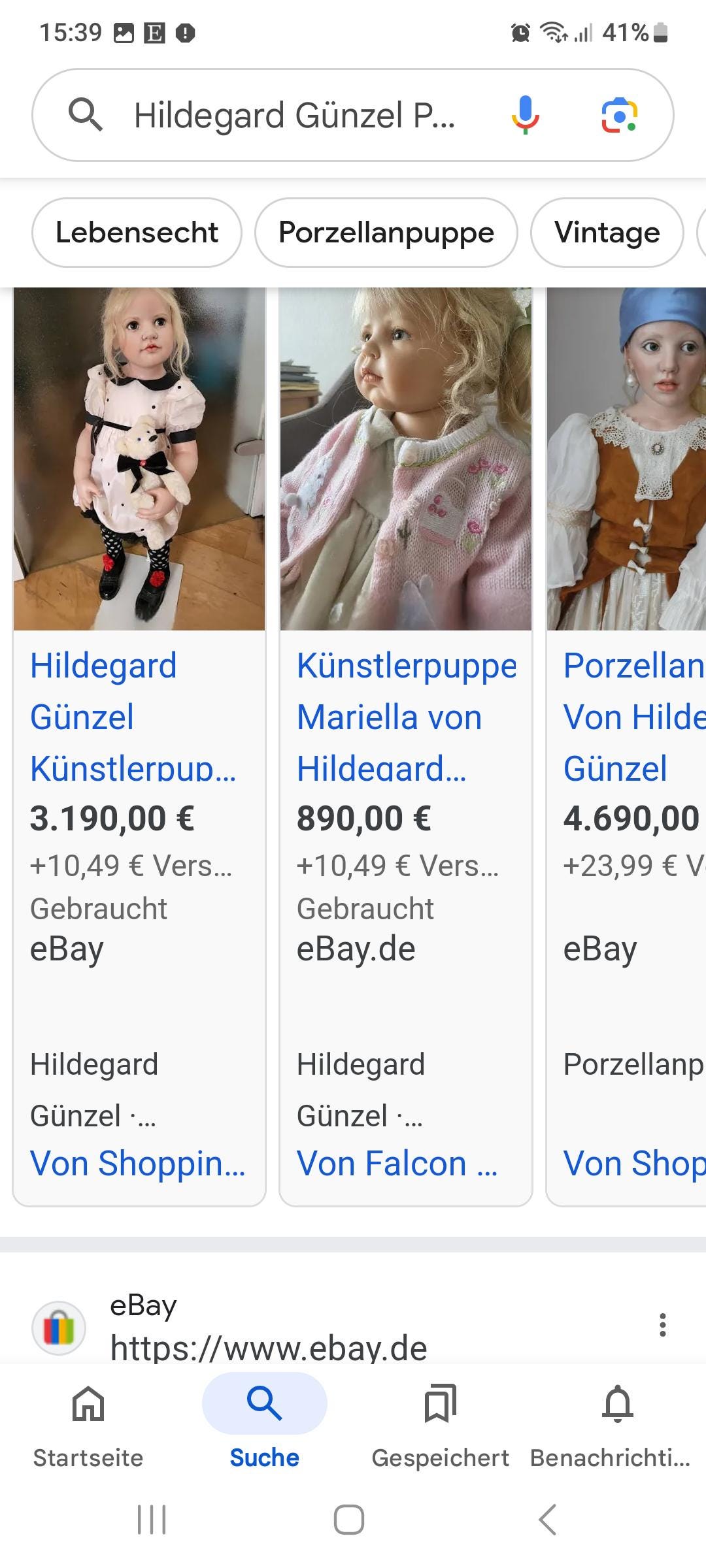706x1568 pixels.
Task: Open the overflow menu beside eBay result
Action: 662,1324
